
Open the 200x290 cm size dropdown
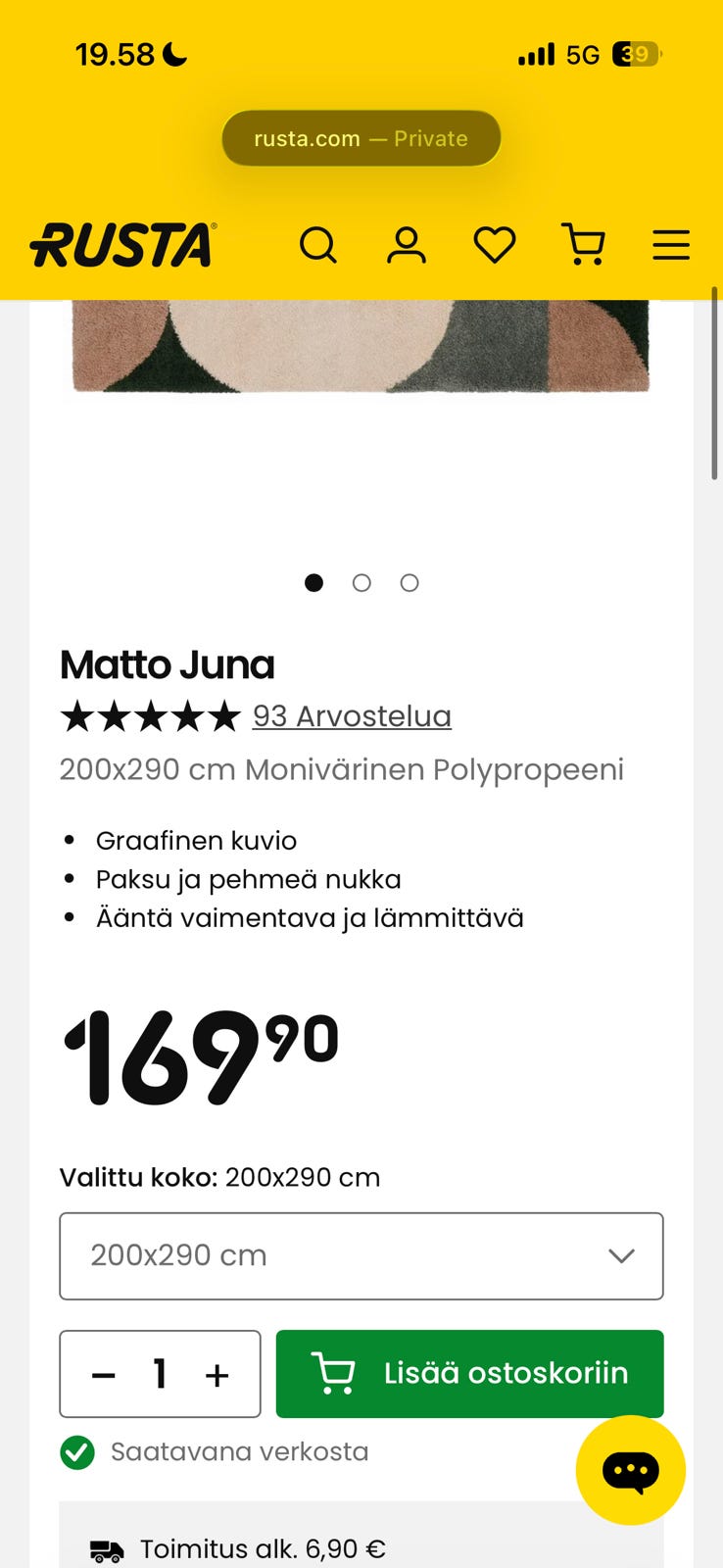click(361, 1255)
